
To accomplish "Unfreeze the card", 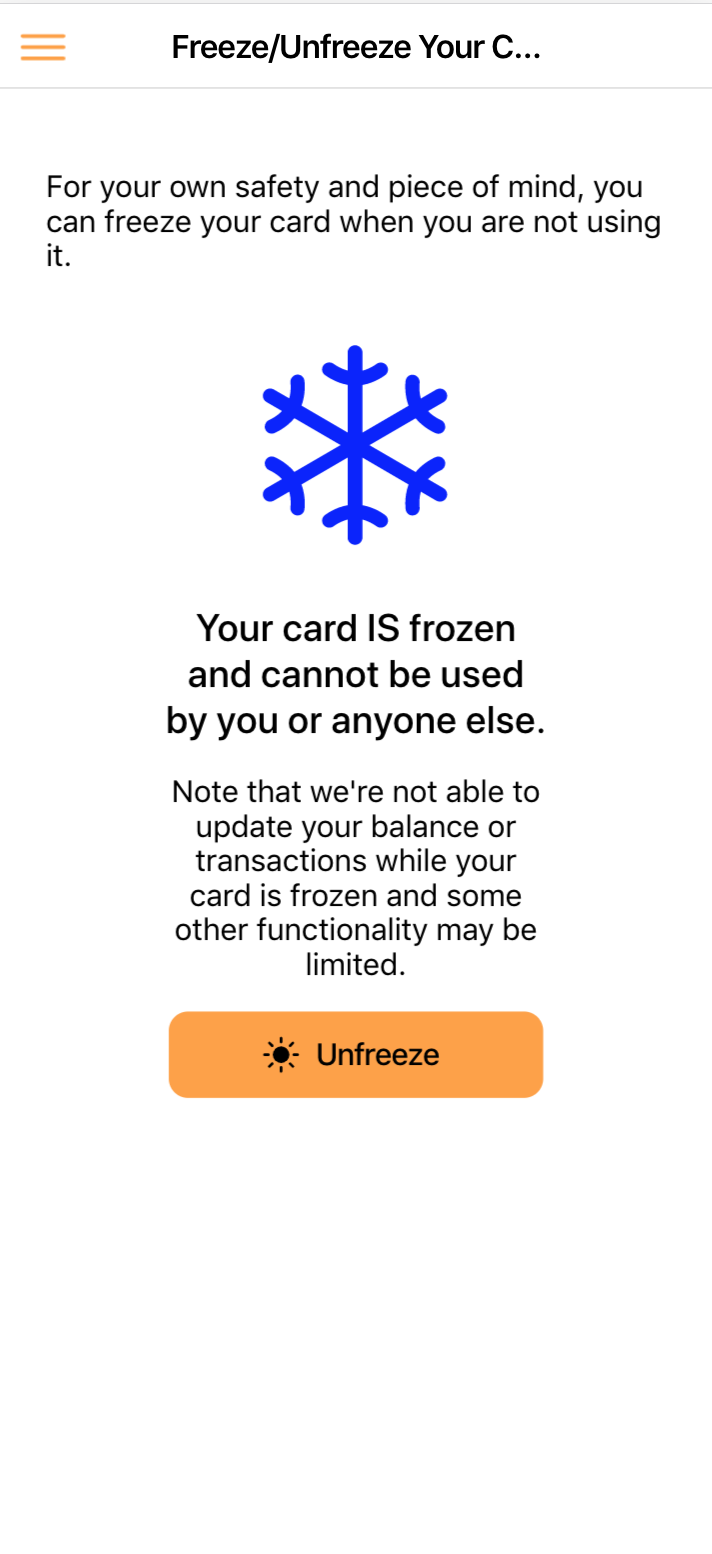I will point(355,1054).
